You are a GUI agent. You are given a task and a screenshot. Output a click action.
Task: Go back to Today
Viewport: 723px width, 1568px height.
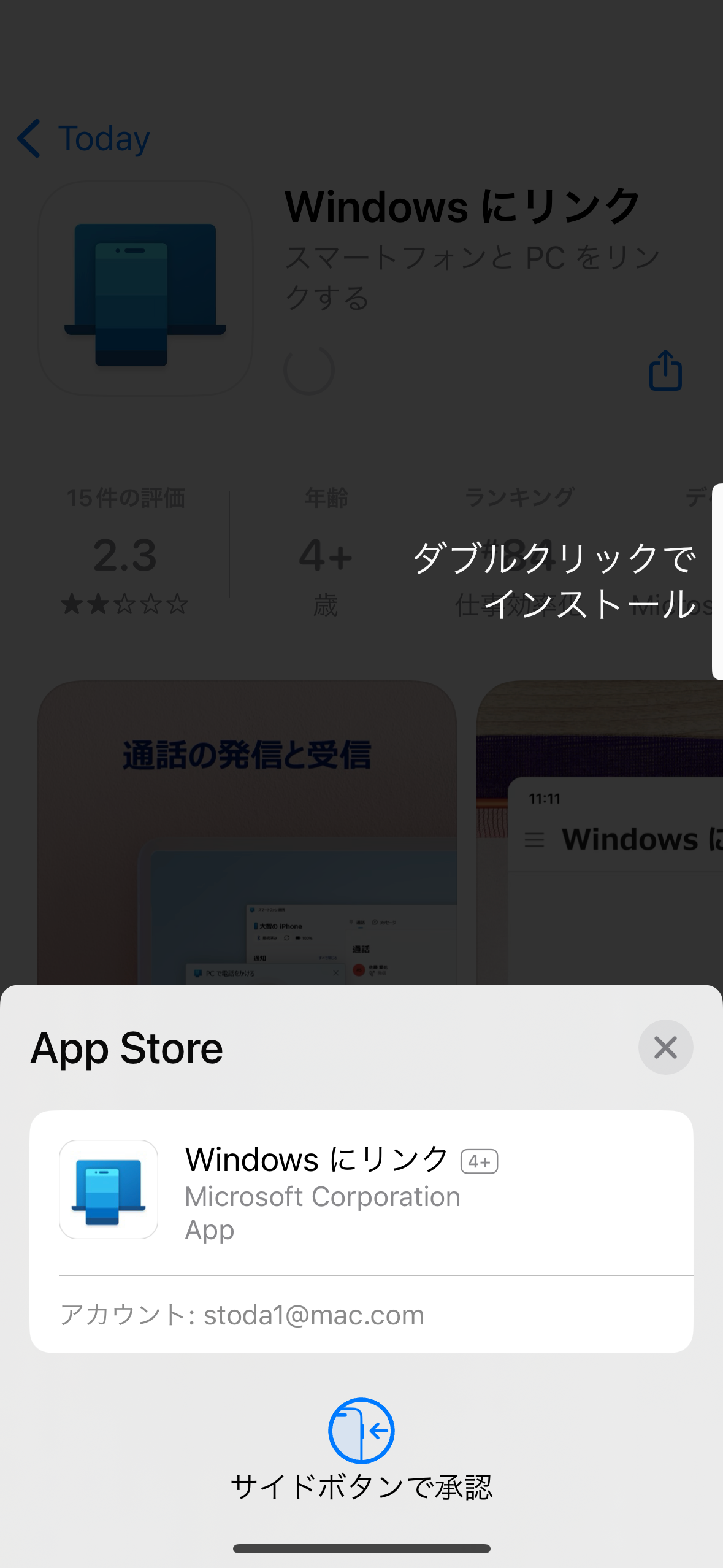[84, 138]
